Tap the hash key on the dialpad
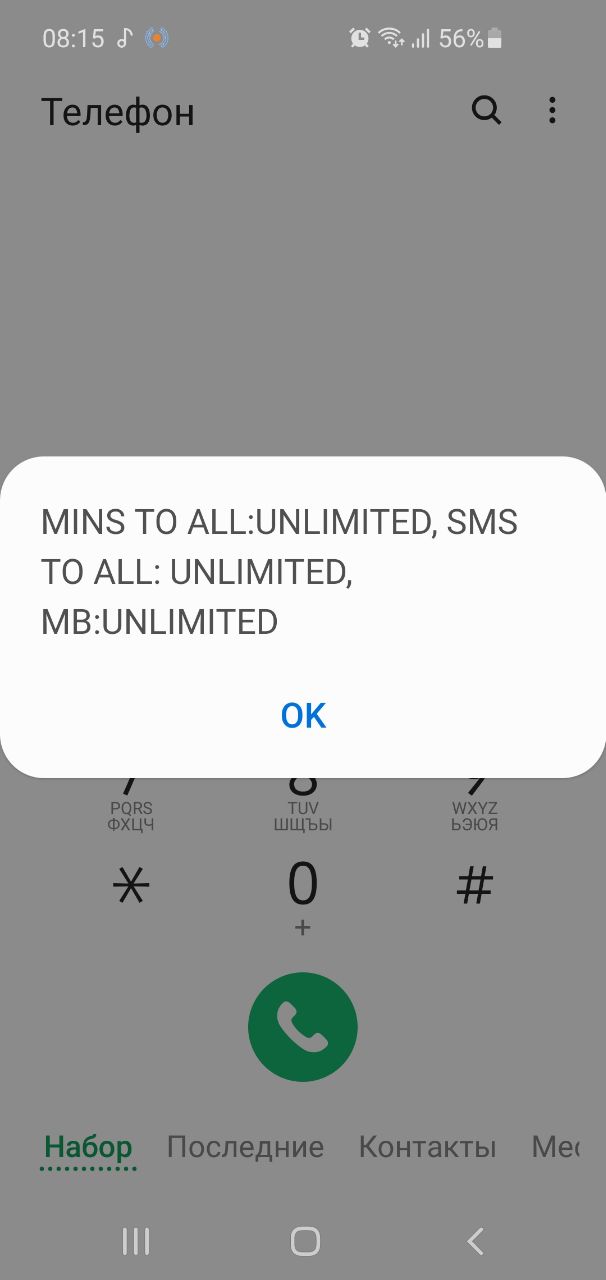This screenshot has width=606, height=1280. click(474, 885)
